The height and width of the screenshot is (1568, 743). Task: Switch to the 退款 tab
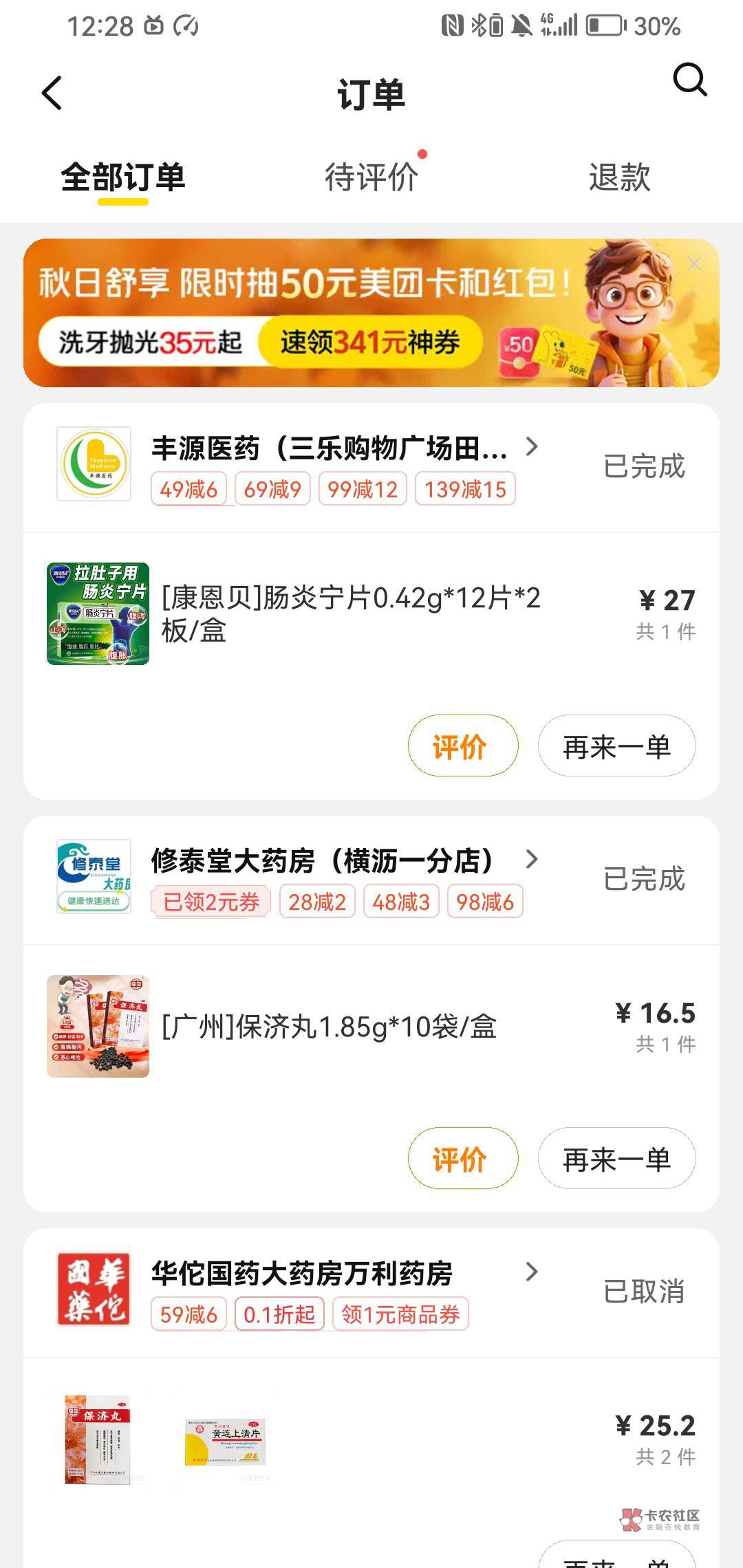(x=619, y=177)
